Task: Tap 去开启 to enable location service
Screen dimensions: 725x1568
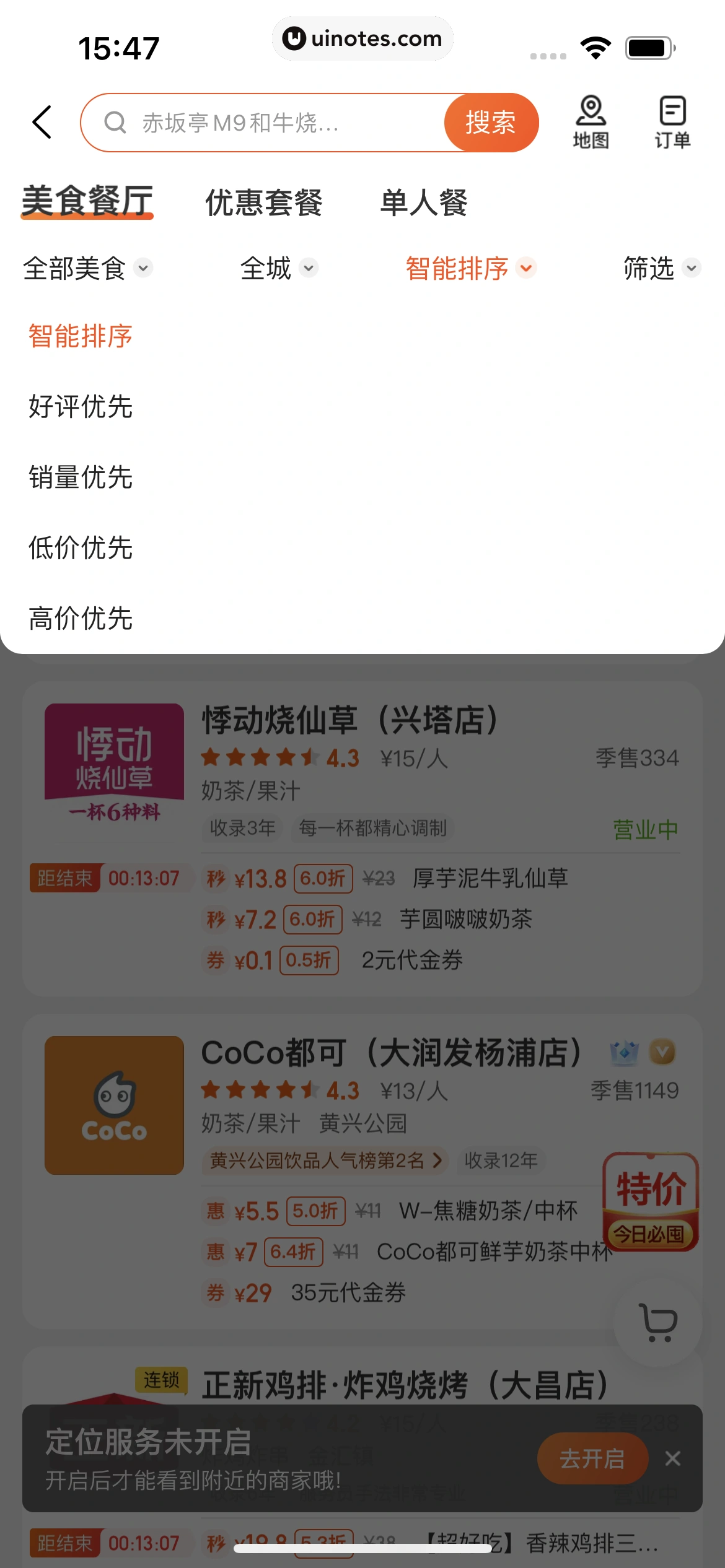Action: tap(592, 1459)
